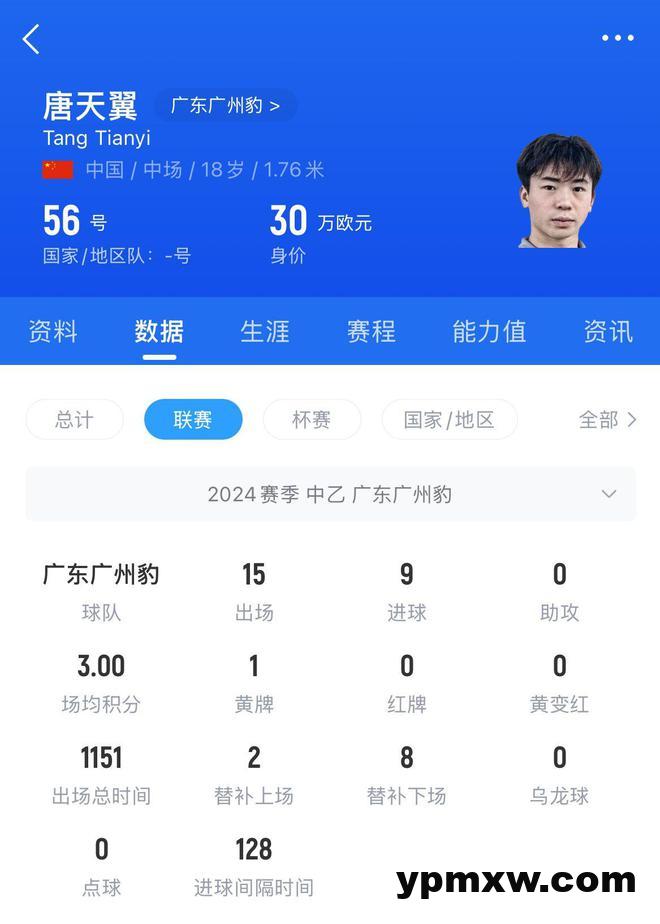
Task: Select the 总计 filter chip
Action: coord(74,420)
